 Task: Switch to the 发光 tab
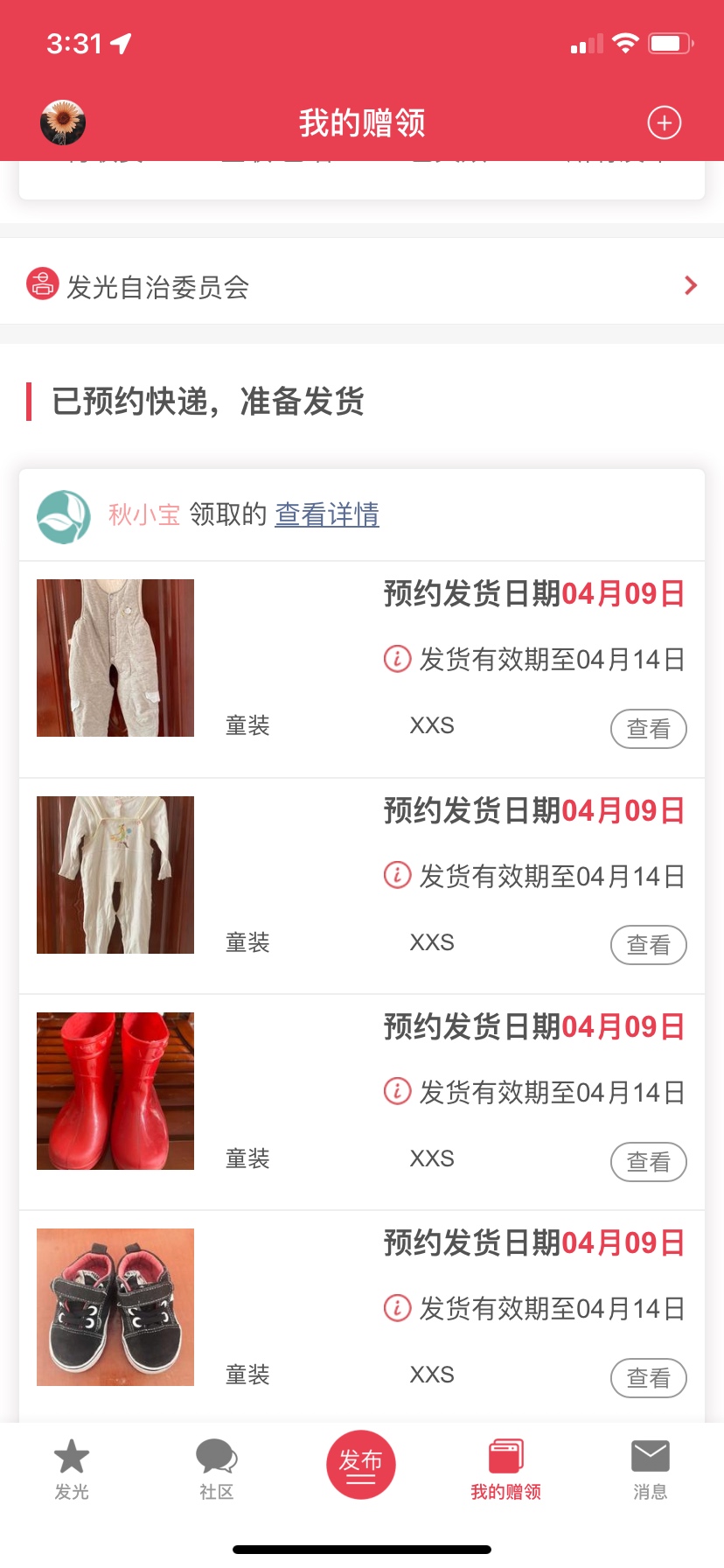pos(72,1470)
